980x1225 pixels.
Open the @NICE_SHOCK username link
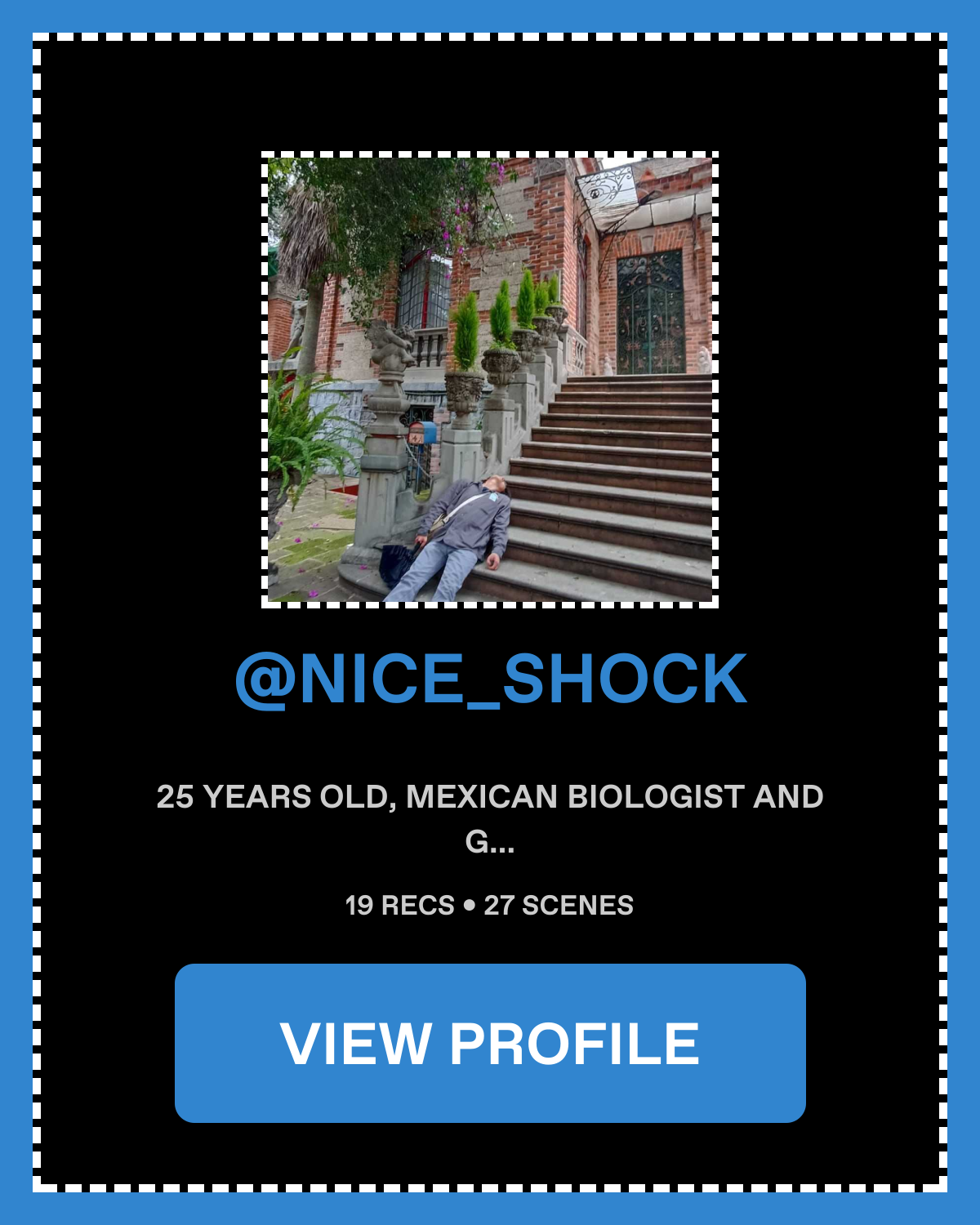490,679
